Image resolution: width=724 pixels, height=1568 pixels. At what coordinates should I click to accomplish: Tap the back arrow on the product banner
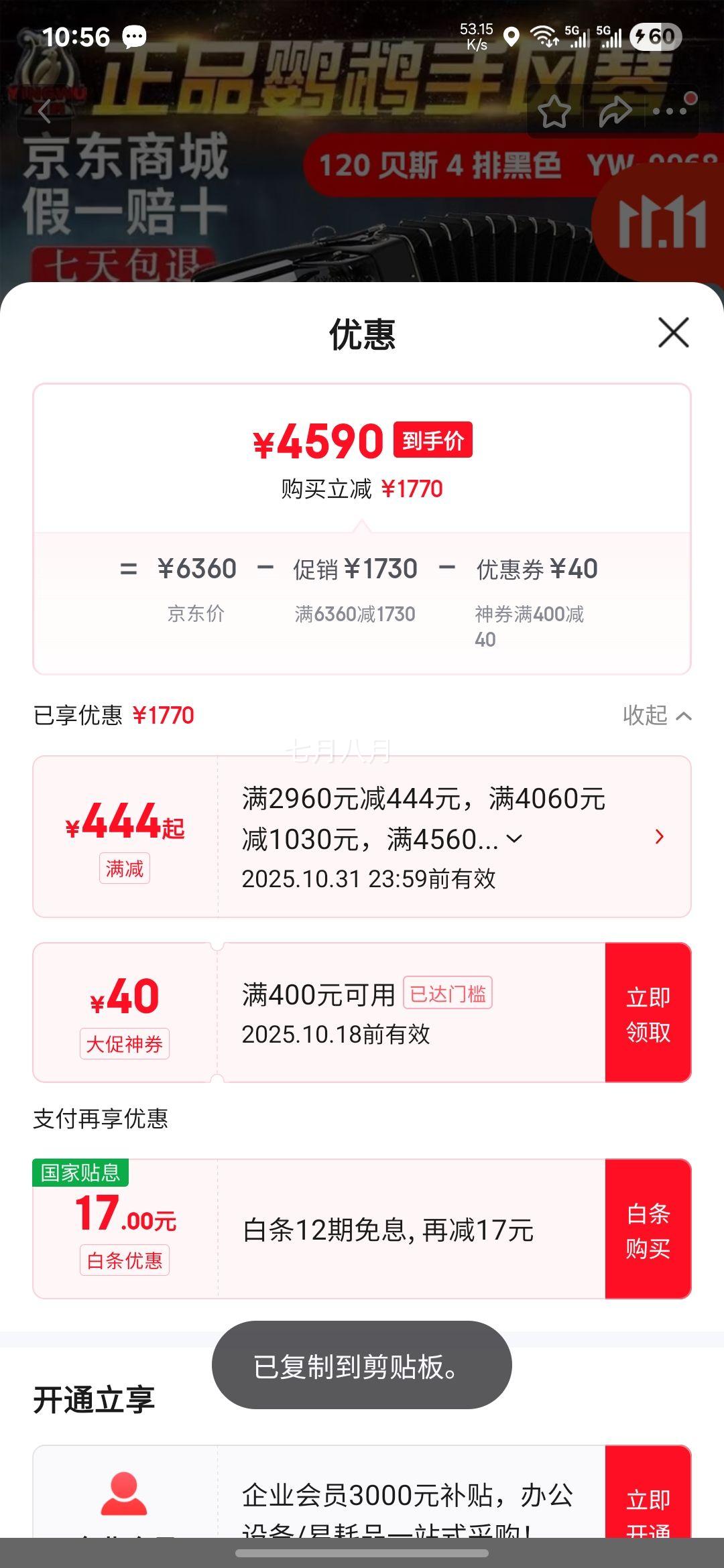click(x=44, y=111)
